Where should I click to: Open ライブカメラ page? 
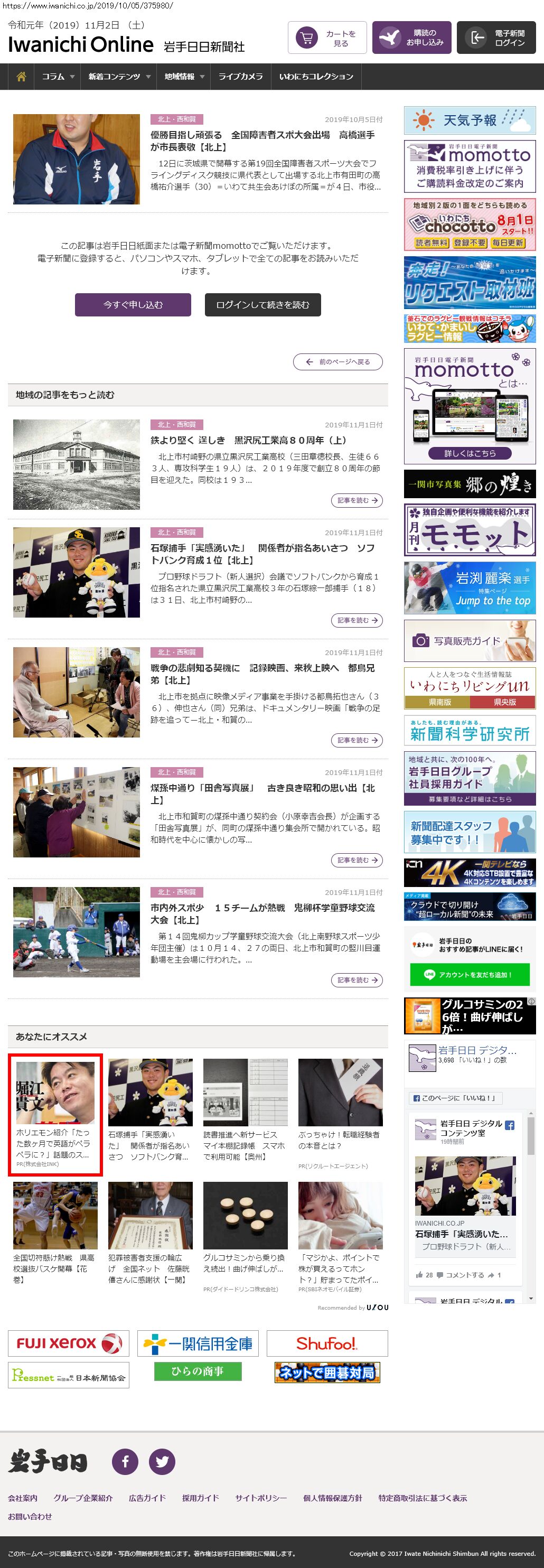pyautogui.click(x=240, y=77)
